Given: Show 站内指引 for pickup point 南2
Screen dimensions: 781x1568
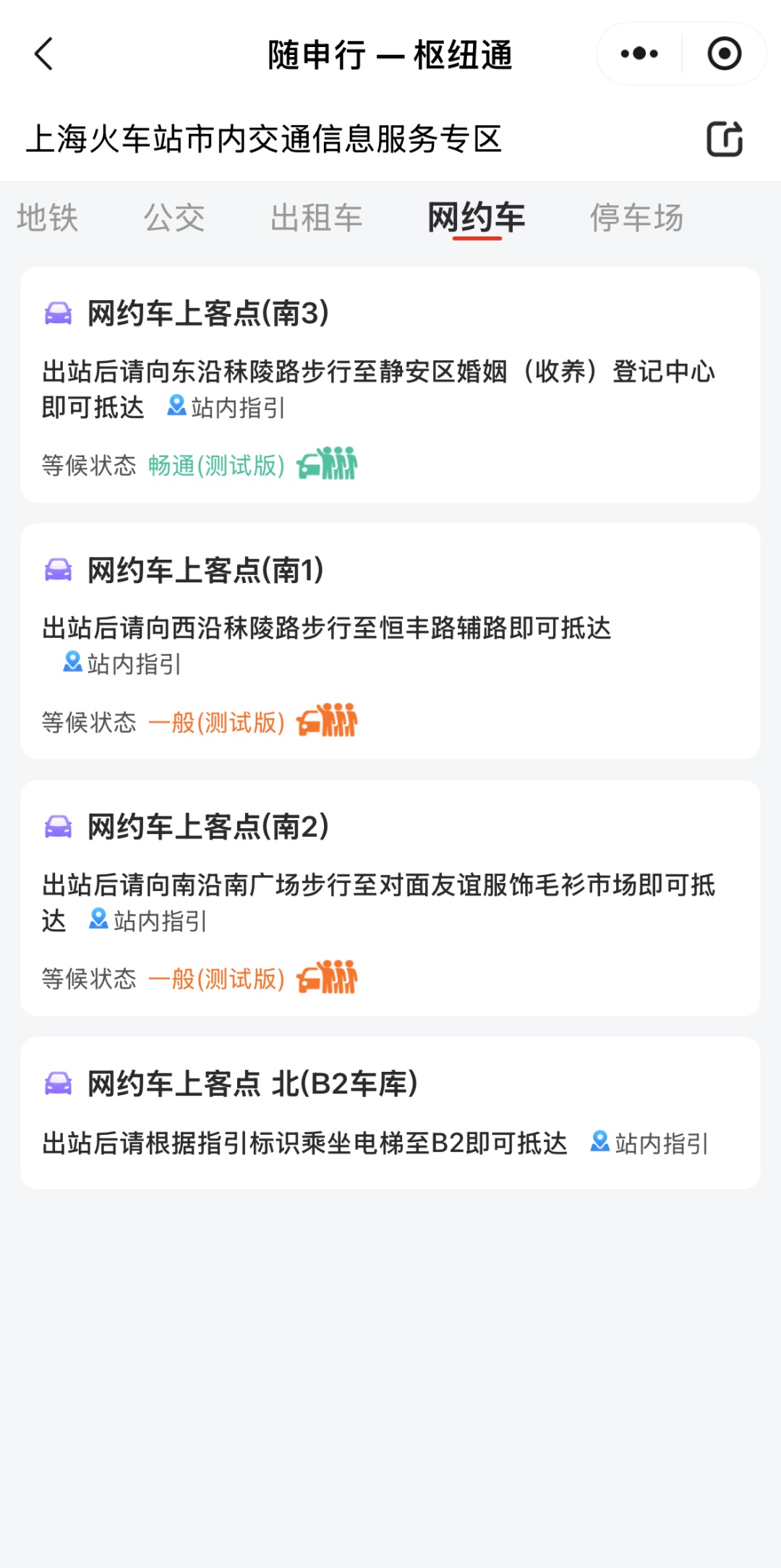Looking at the screenshot, I should coord(149,921).
